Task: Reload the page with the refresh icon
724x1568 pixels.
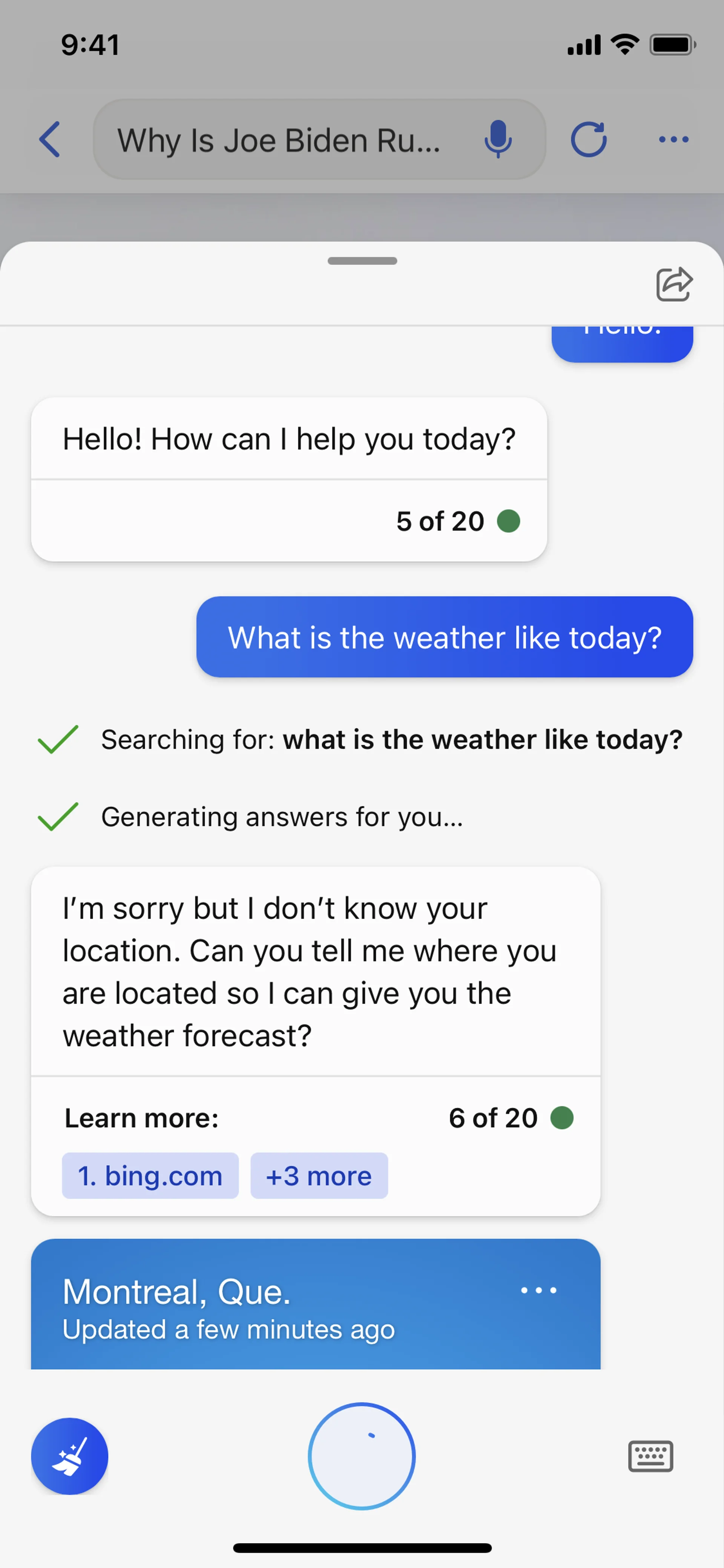Action: point(588,140)
